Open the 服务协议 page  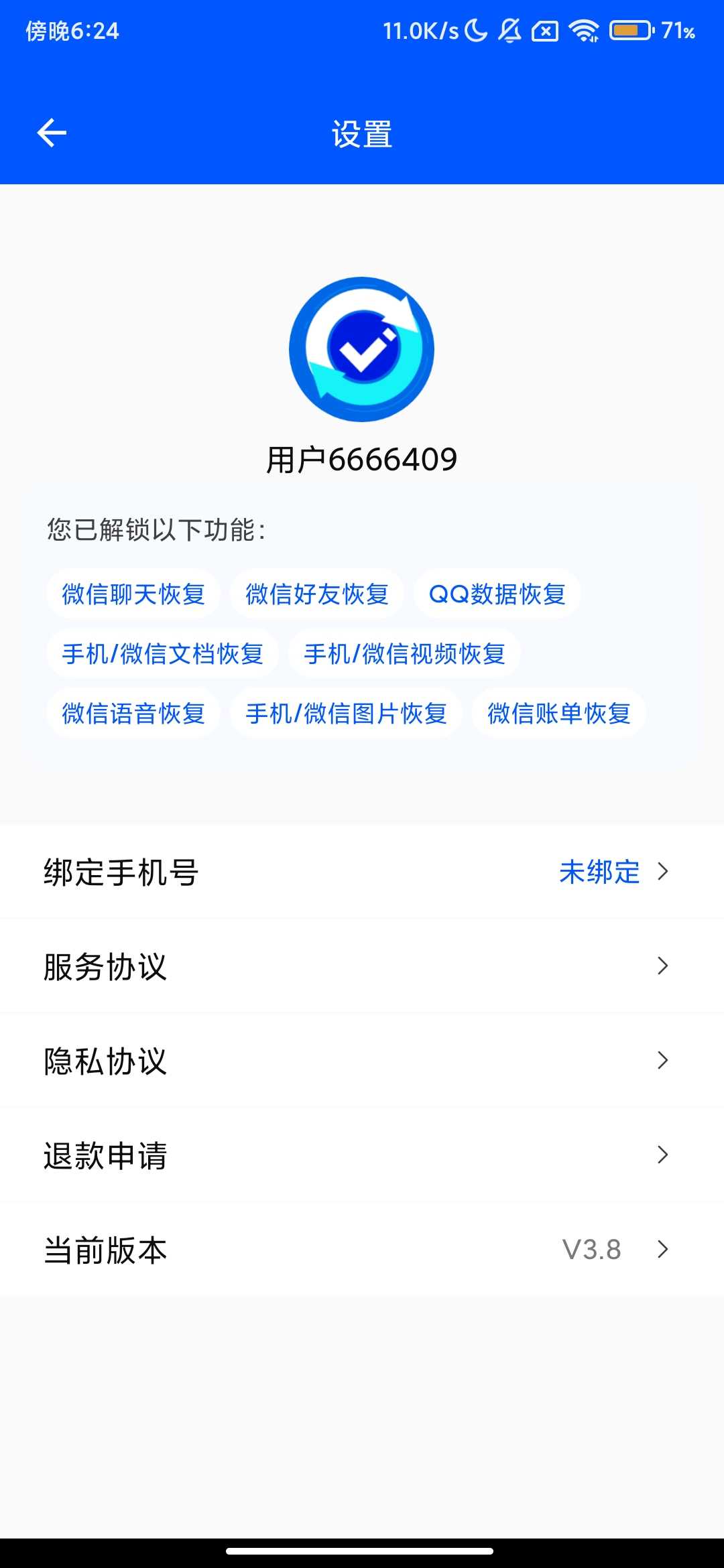click(362, 966)
